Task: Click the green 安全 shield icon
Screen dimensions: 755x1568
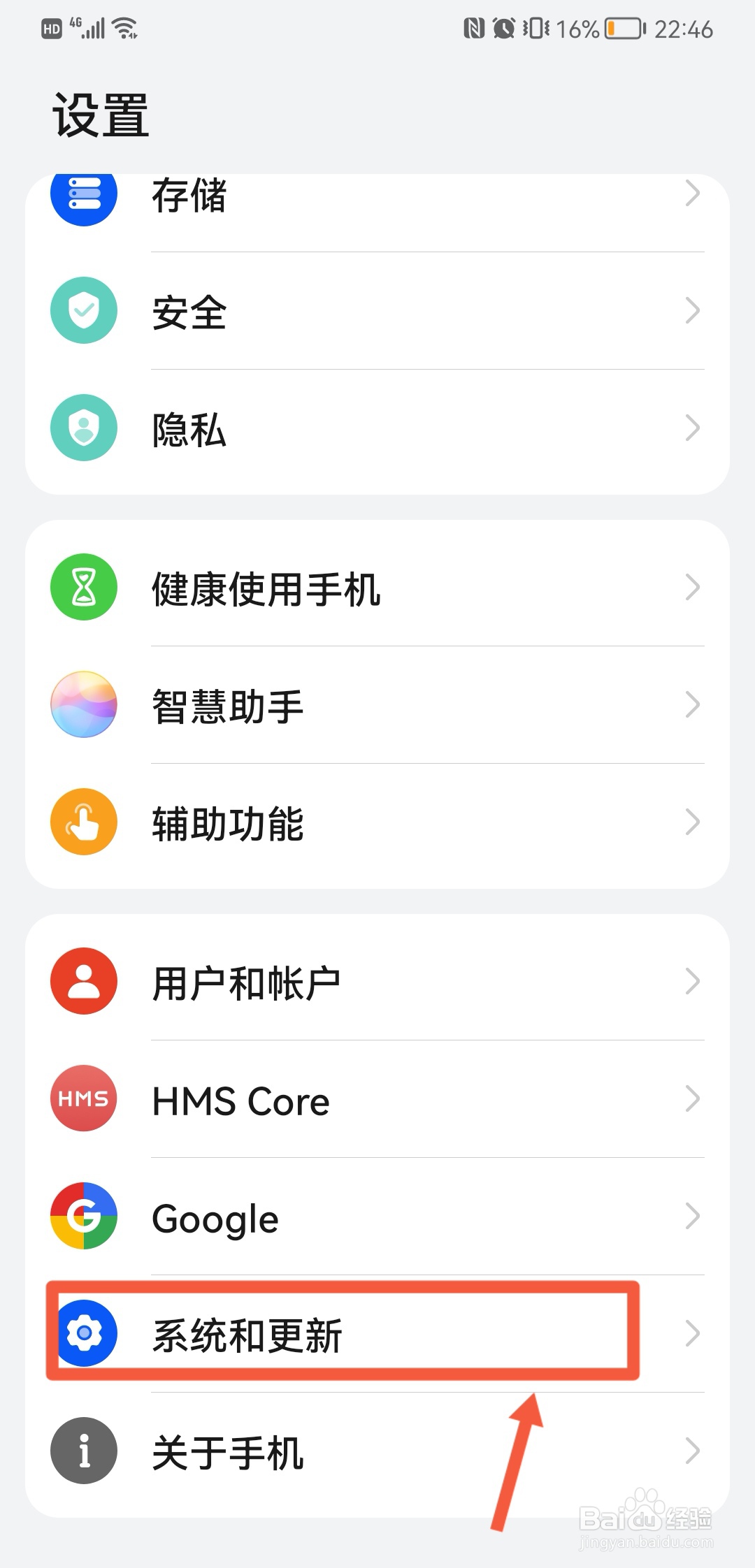Action: pyautogui.click(x=83, y=310)
